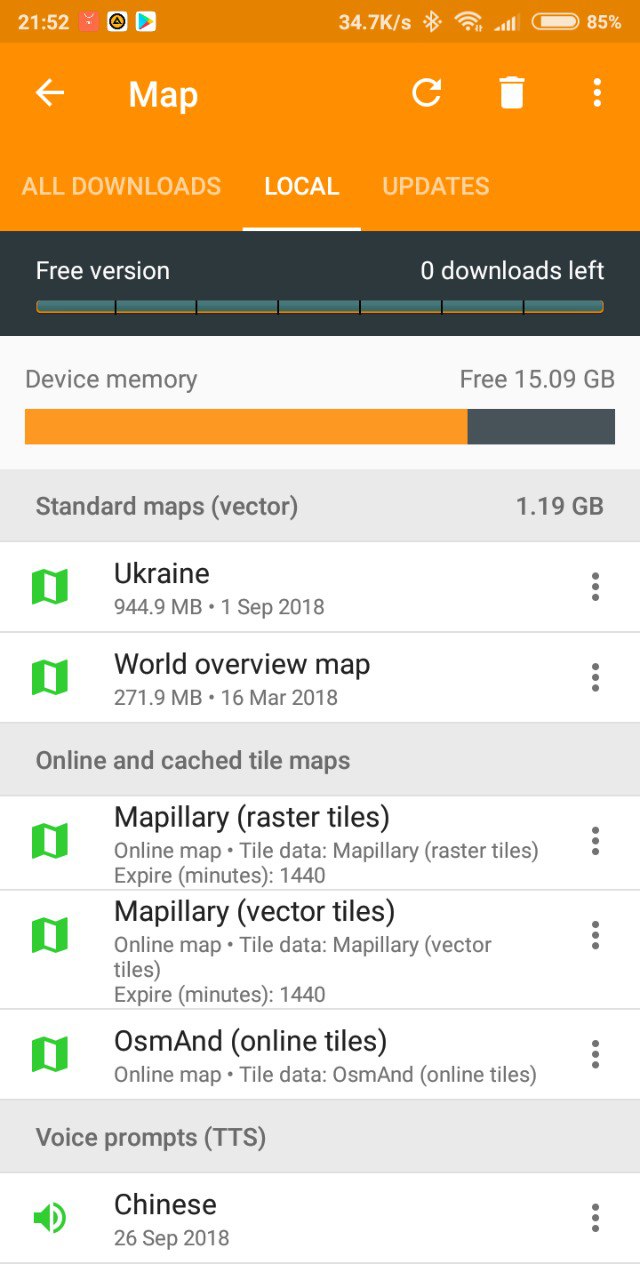Show options for Mapillary (vector tiles)

click(x=595, y=935)
